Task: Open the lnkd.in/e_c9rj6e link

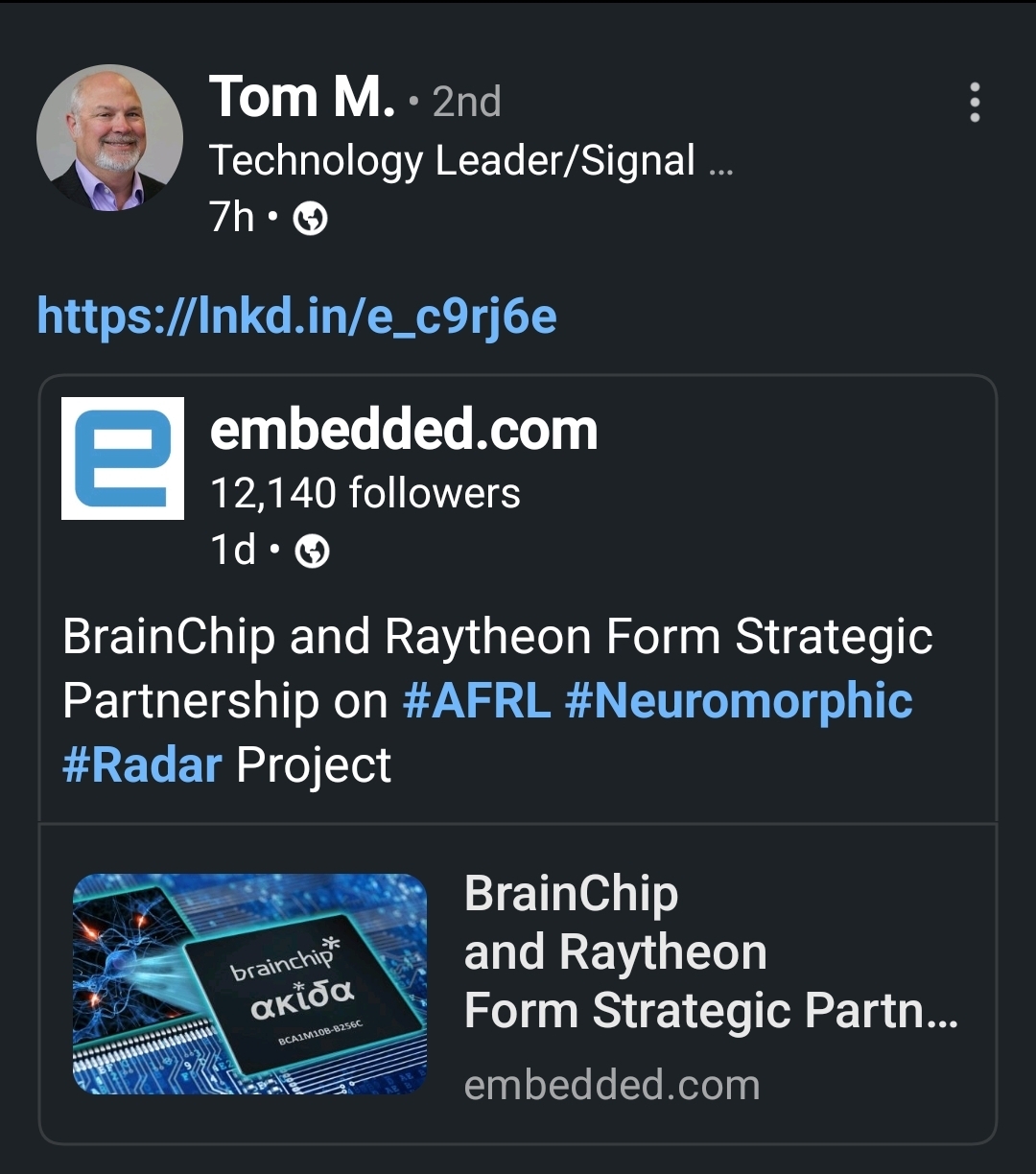Action: (296, 317)
